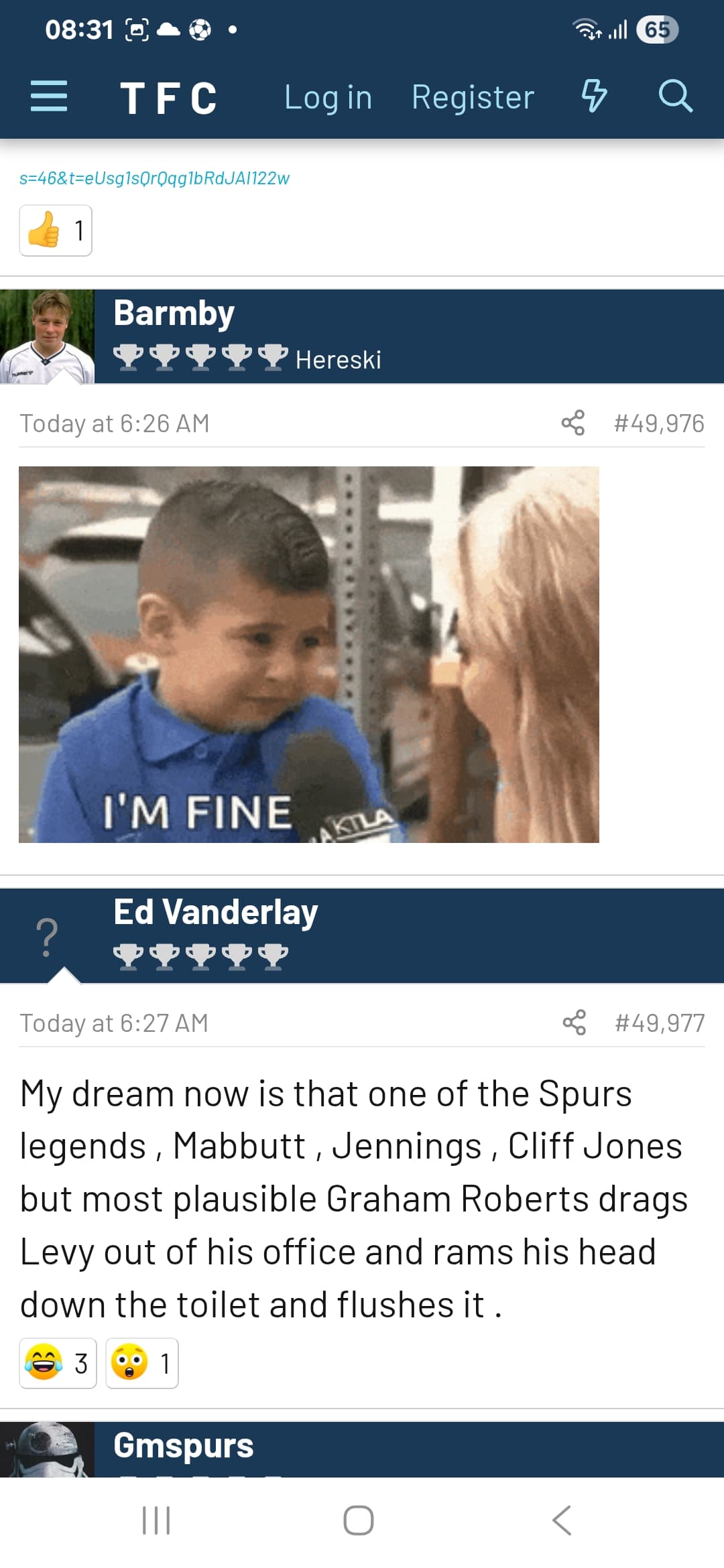The height and width of the screenshot is (1568, 724).
Task: Open Barmby's profile via username
Action: coord(174,313)
